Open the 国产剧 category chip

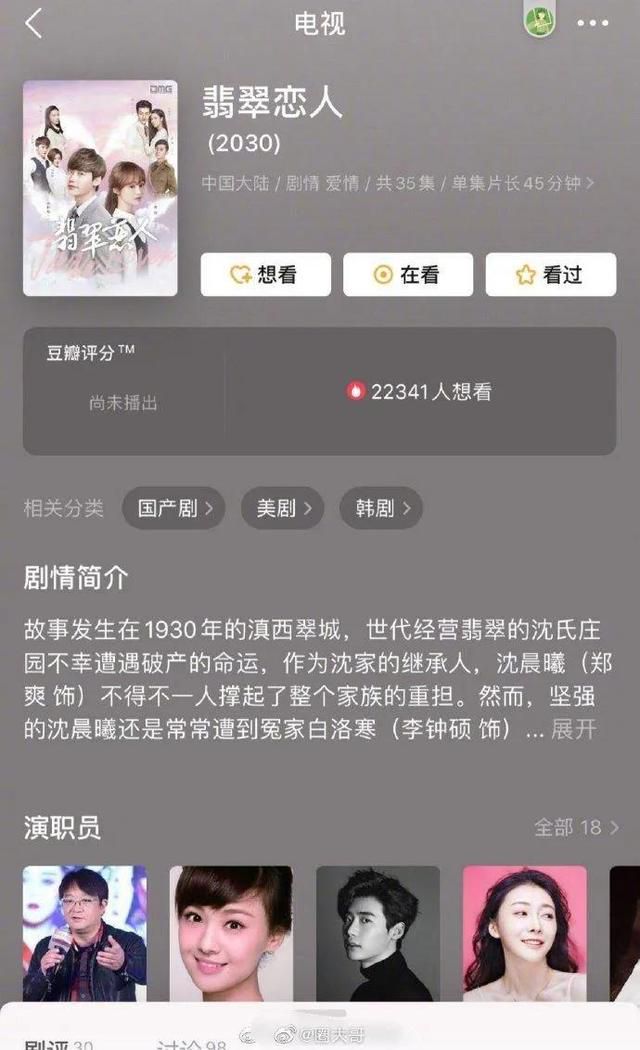click(173, 508)
